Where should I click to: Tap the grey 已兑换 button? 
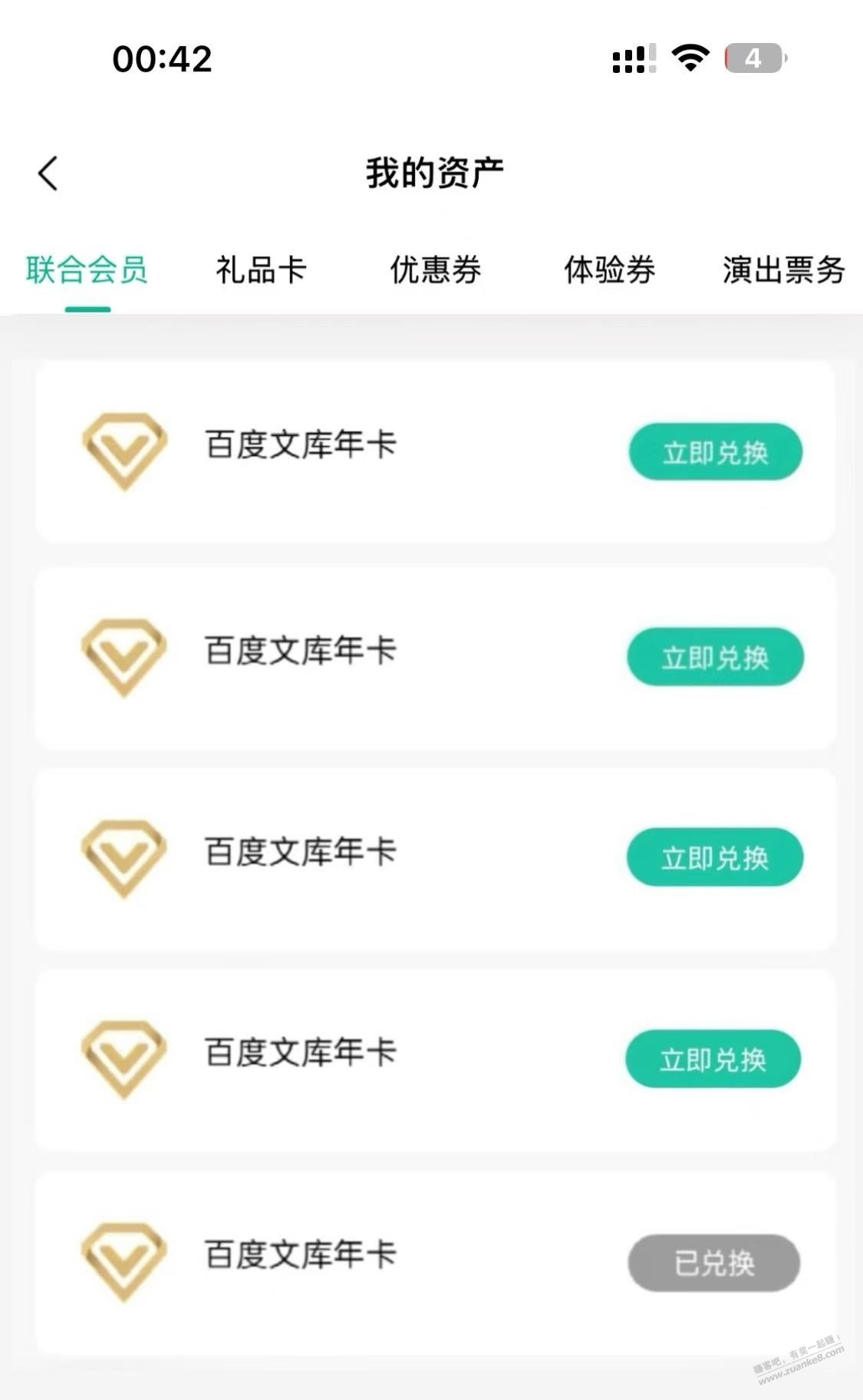[x=714, y=1263]
